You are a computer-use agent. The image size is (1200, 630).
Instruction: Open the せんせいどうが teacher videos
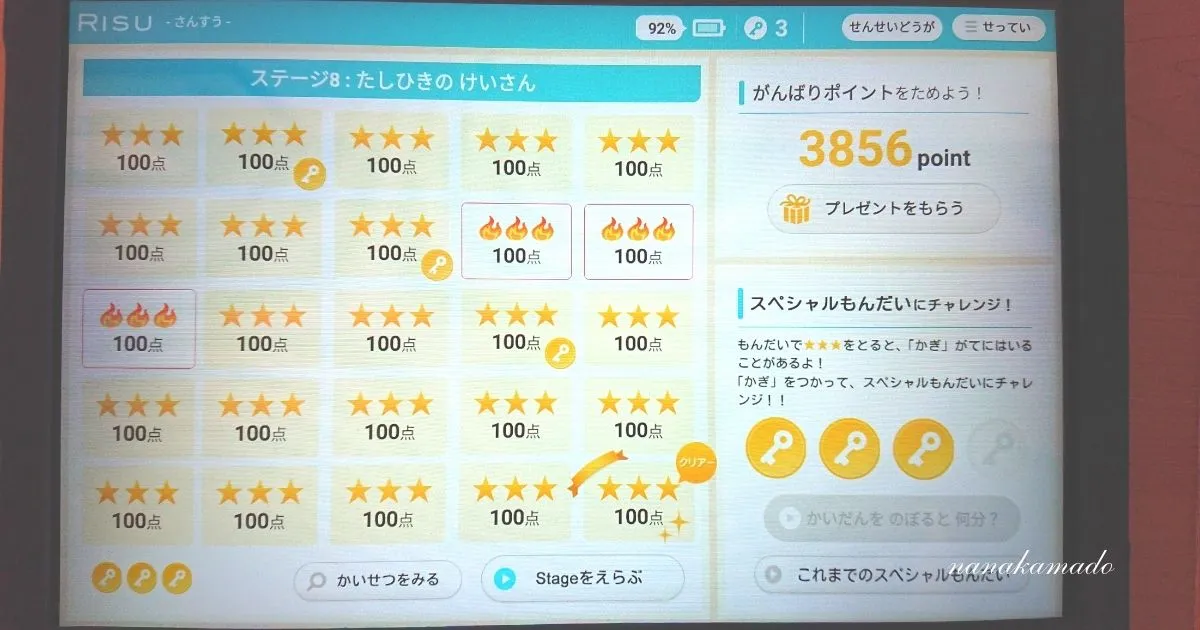(x=891, y=27)
